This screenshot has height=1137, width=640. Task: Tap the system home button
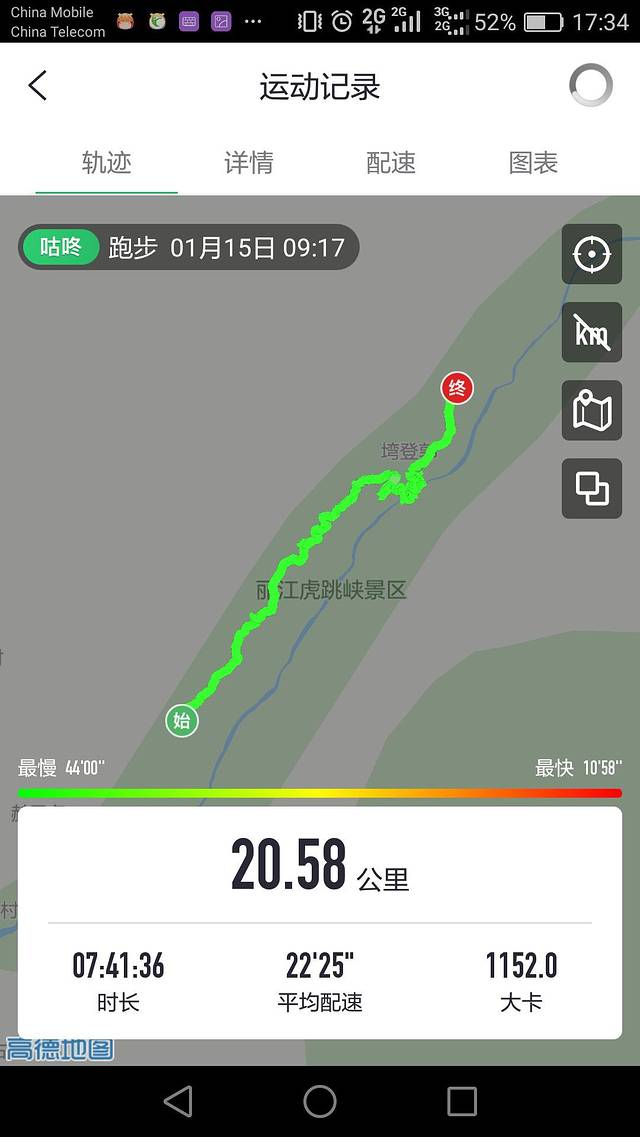tap(320, 1101)
